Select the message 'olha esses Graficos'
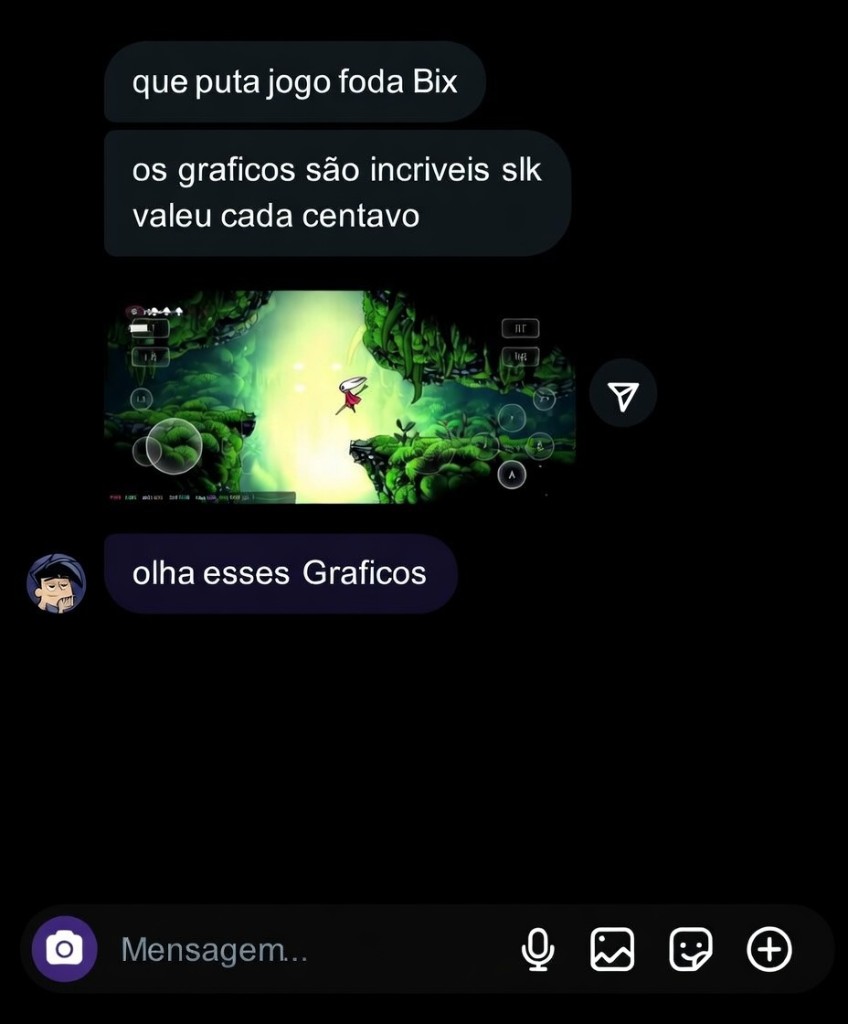848x1024 pixels. tap(280, 573)
